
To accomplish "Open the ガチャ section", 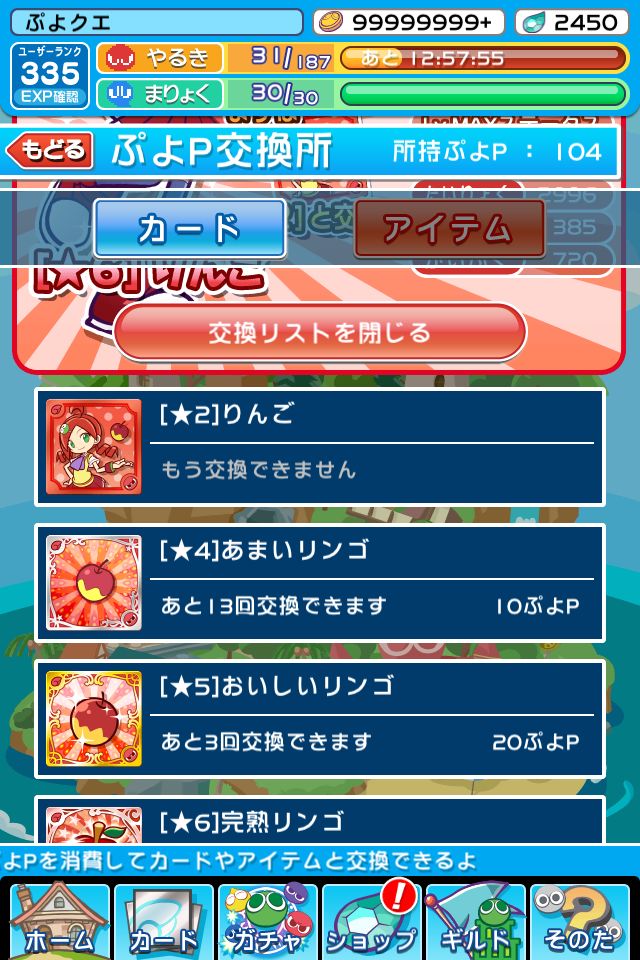I will pyautogui.click(x=268, y=921).
